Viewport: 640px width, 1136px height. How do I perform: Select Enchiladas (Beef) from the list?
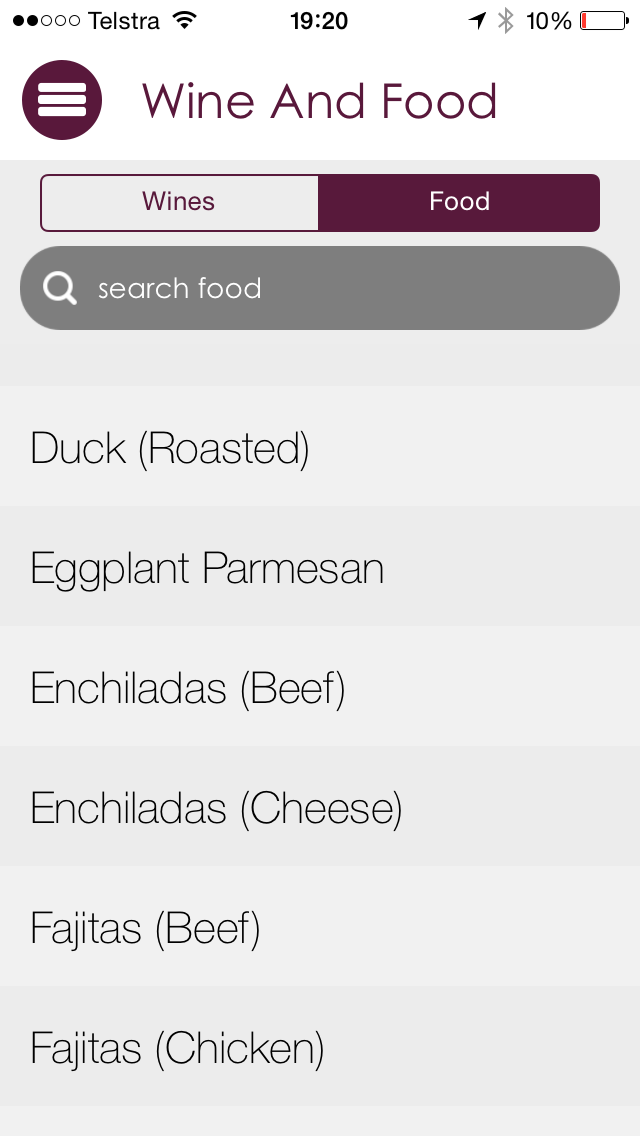tap(320, 686)
